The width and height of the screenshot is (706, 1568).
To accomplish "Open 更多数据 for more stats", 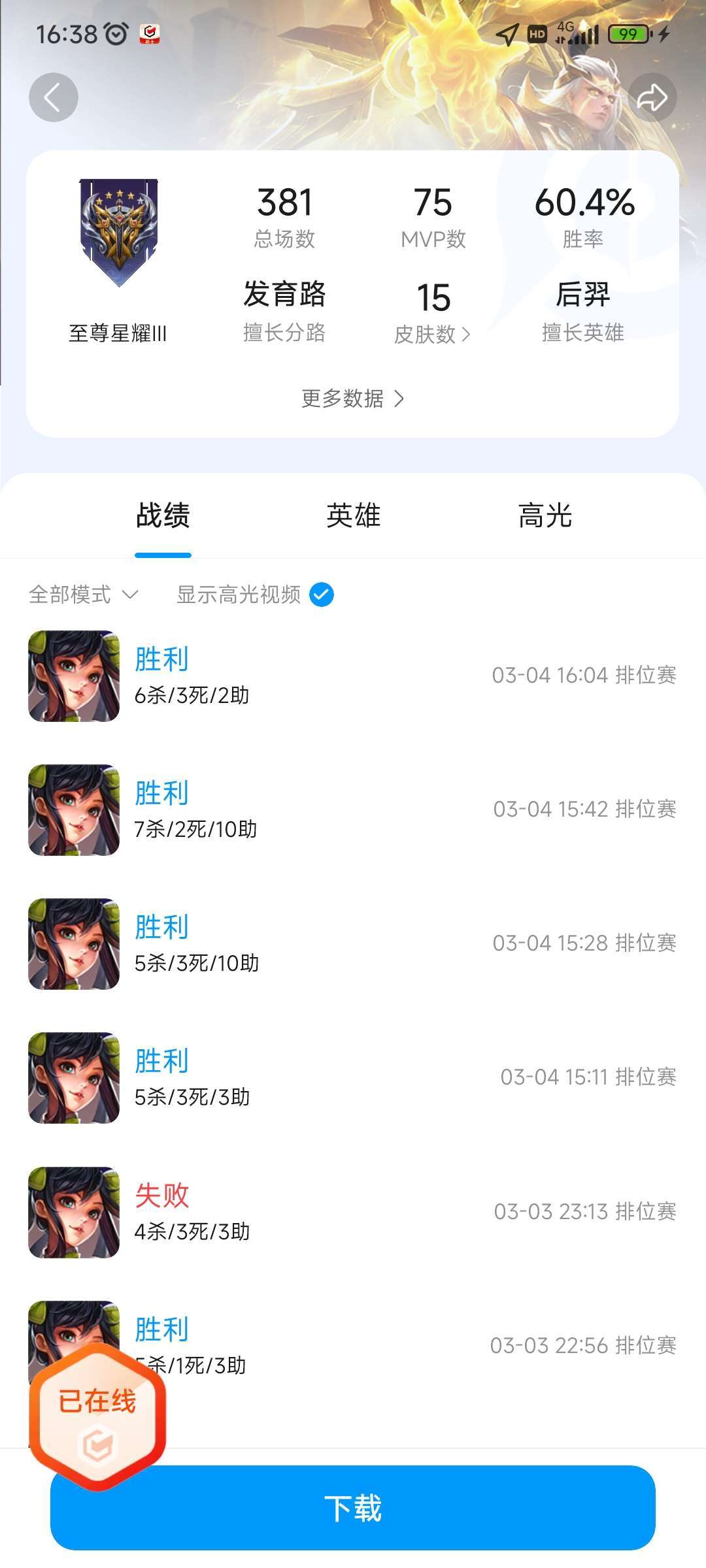I will click(352, 399).
